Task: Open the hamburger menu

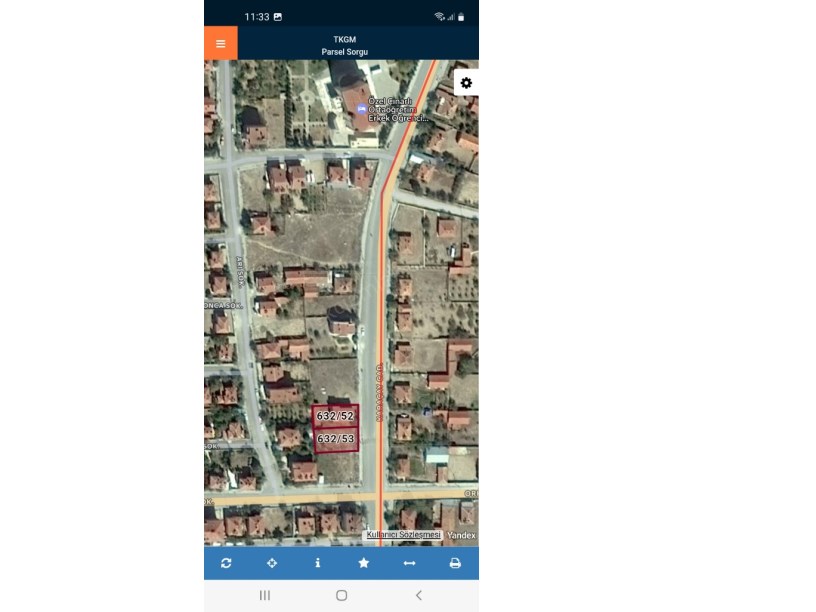Action: (220, 44)
